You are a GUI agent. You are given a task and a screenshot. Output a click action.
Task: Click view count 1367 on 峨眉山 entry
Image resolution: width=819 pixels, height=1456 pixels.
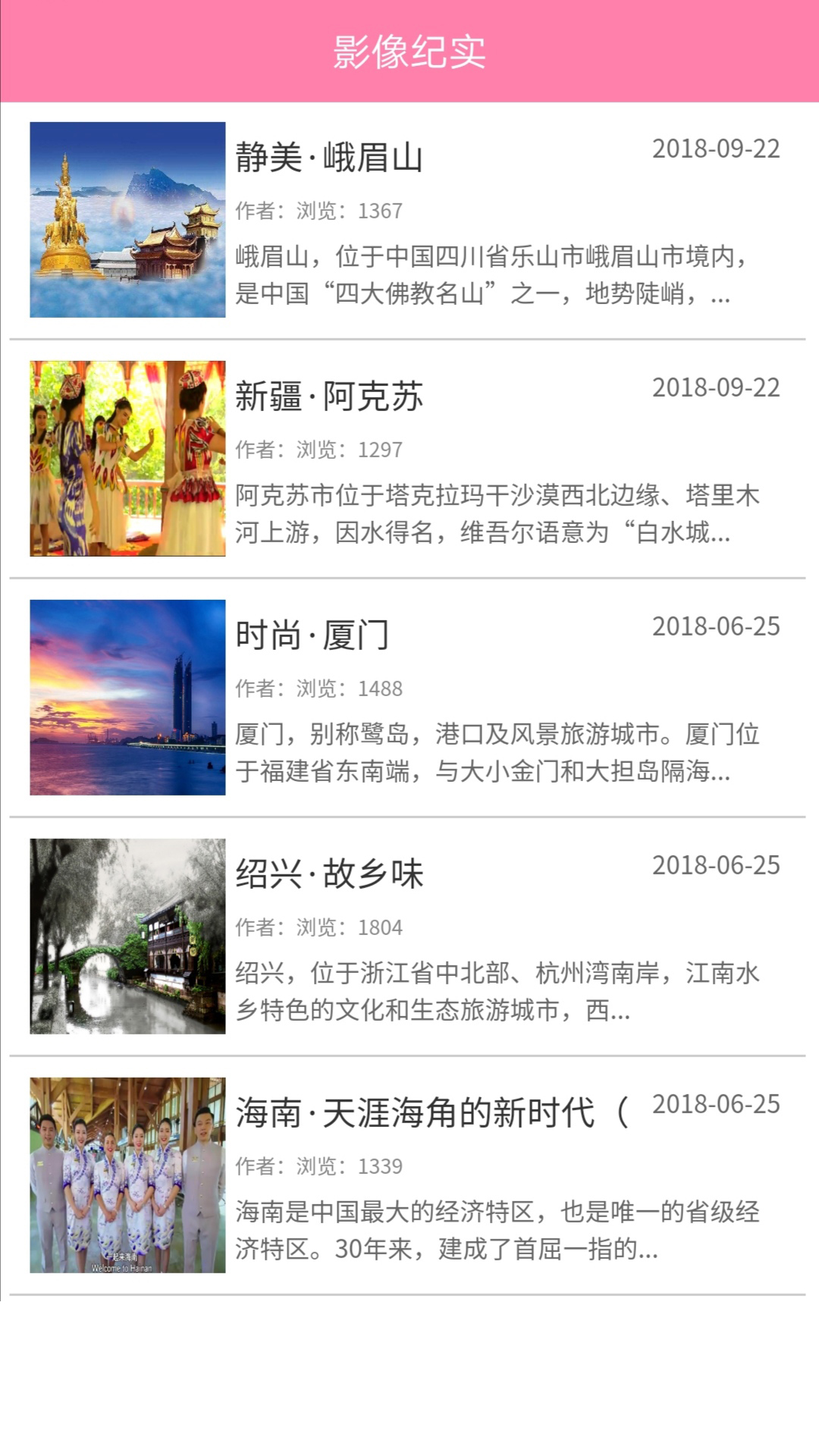click(379, 213)
